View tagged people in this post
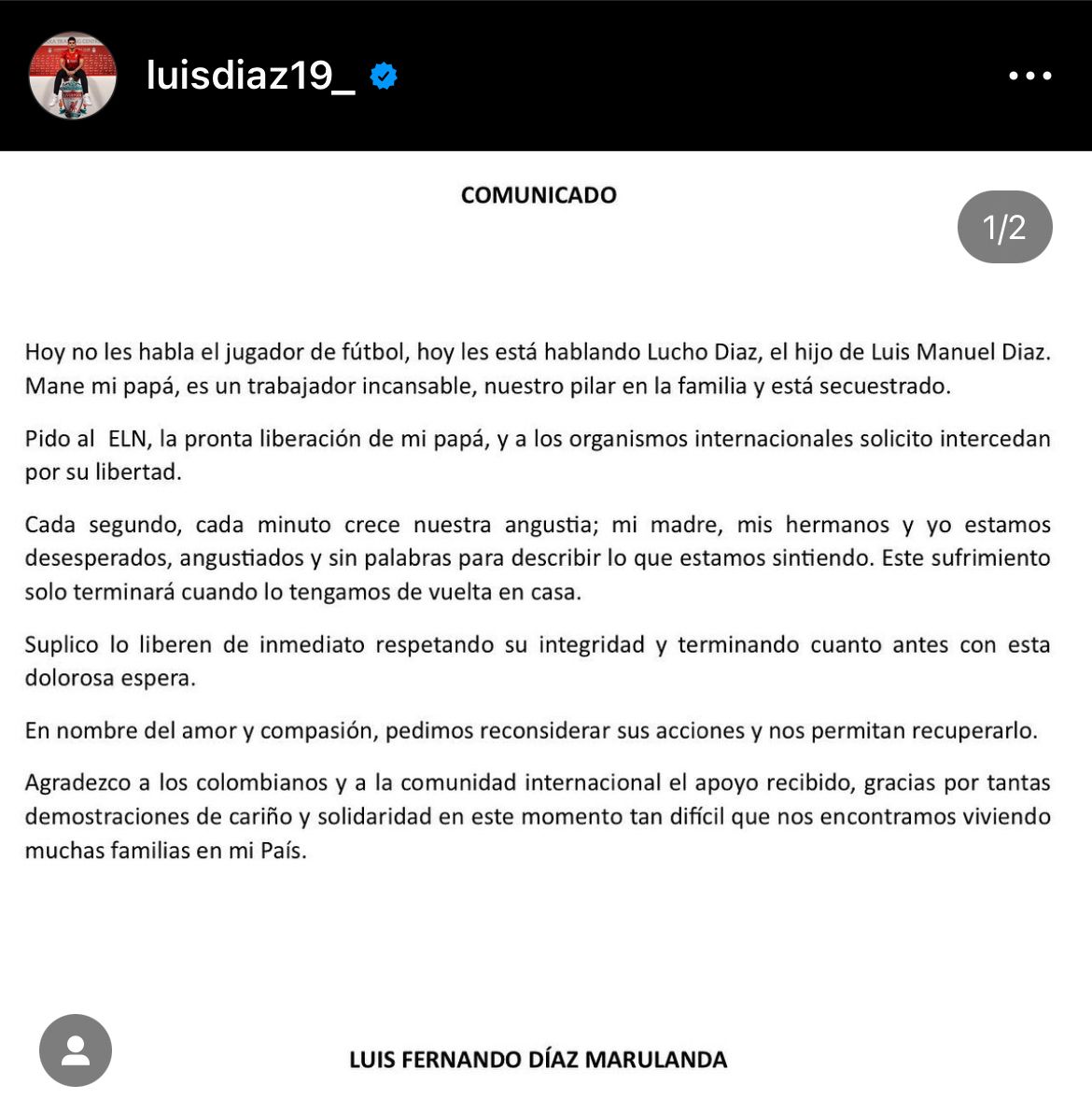1092x1113 pixels. point(76,1050)
